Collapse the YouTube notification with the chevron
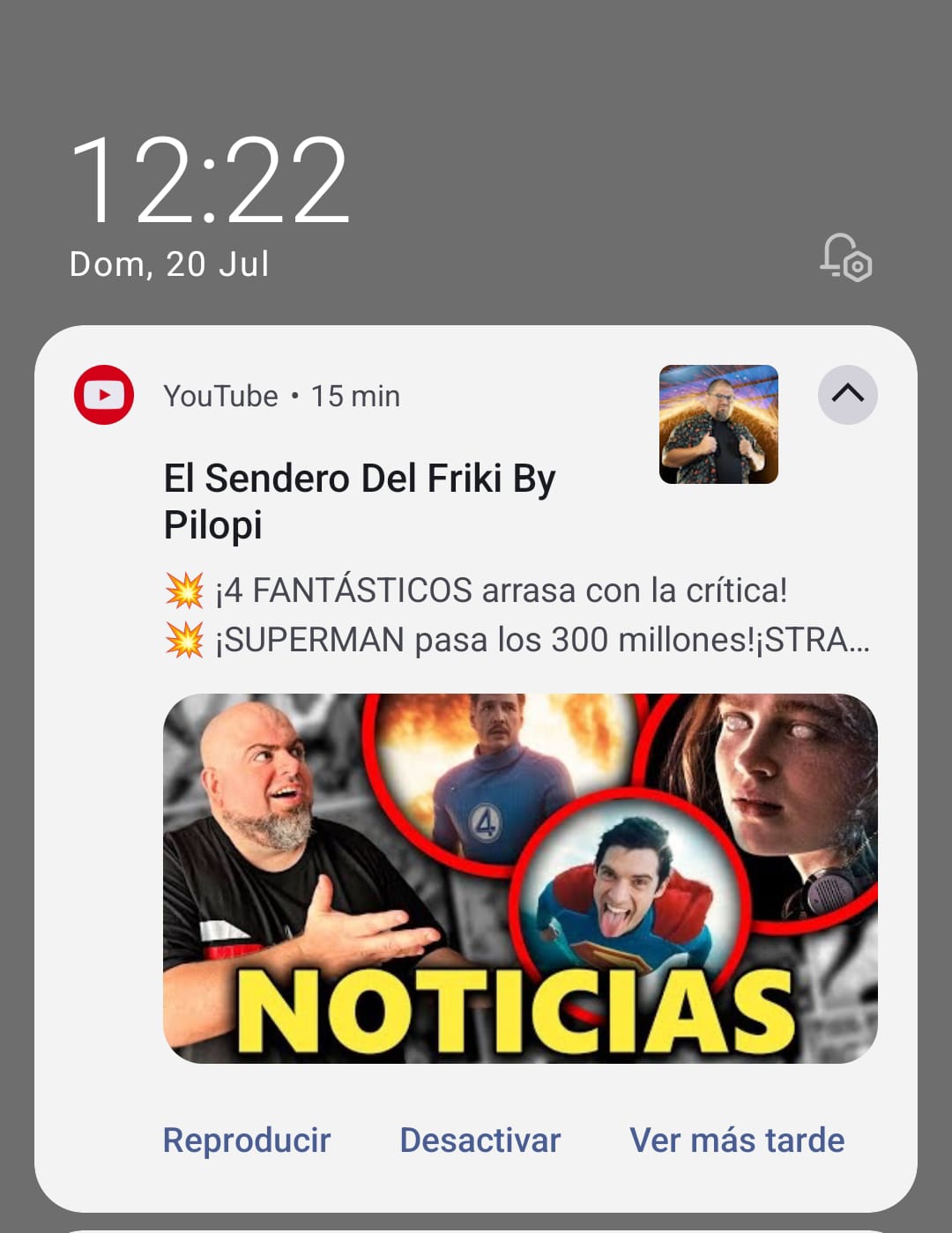The height and width of the screenshot is (1233, 952). pyautogui.click(x=847, y=394)
